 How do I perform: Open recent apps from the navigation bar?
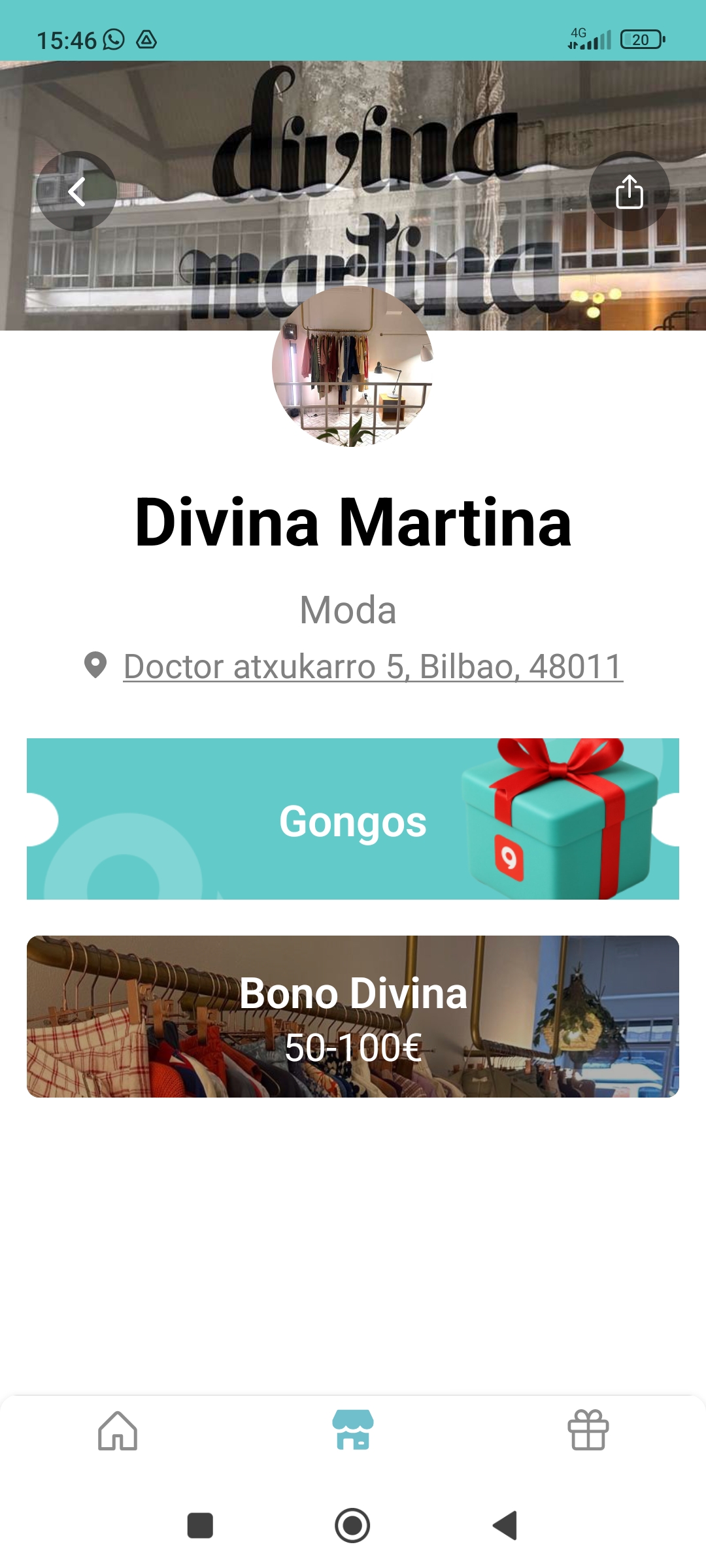click(x=200, y=1526)
